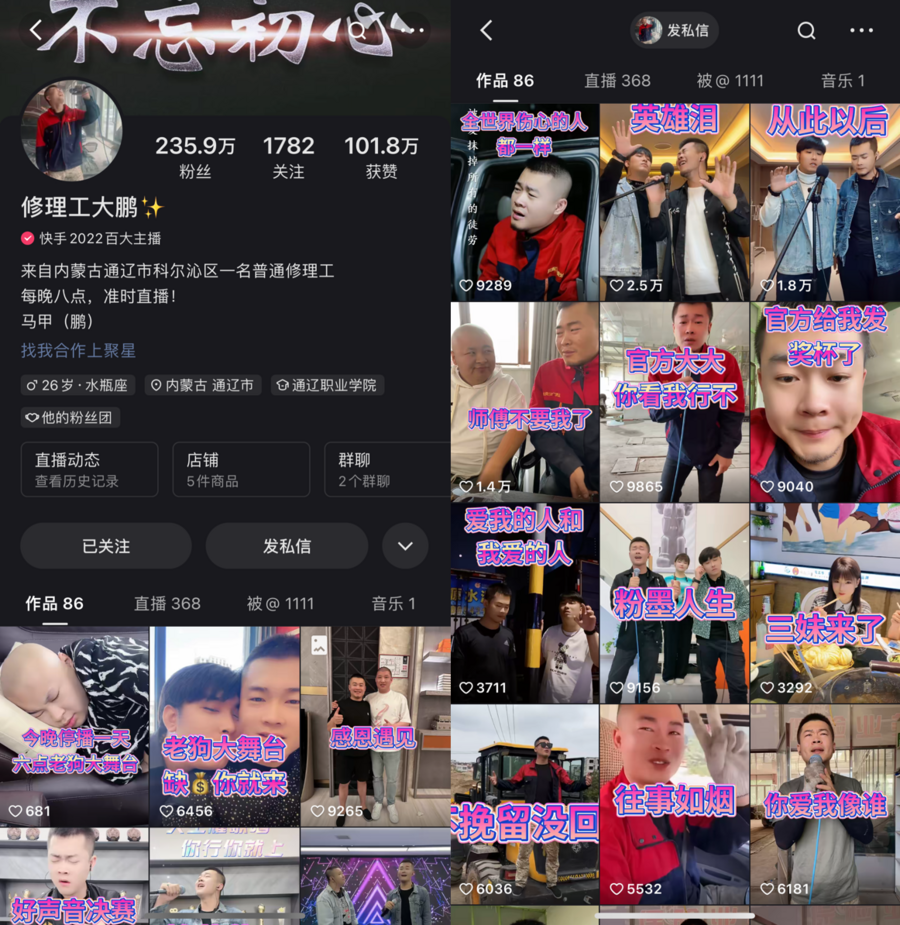Open the 师傅不要我了 video
This screenshot has width=900, height=925.
524,402
